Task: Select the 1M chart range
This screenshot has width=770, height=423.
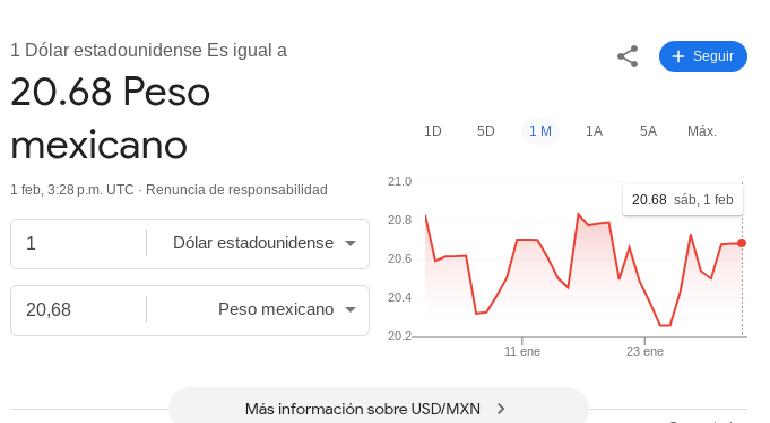Action: [540, 131]
